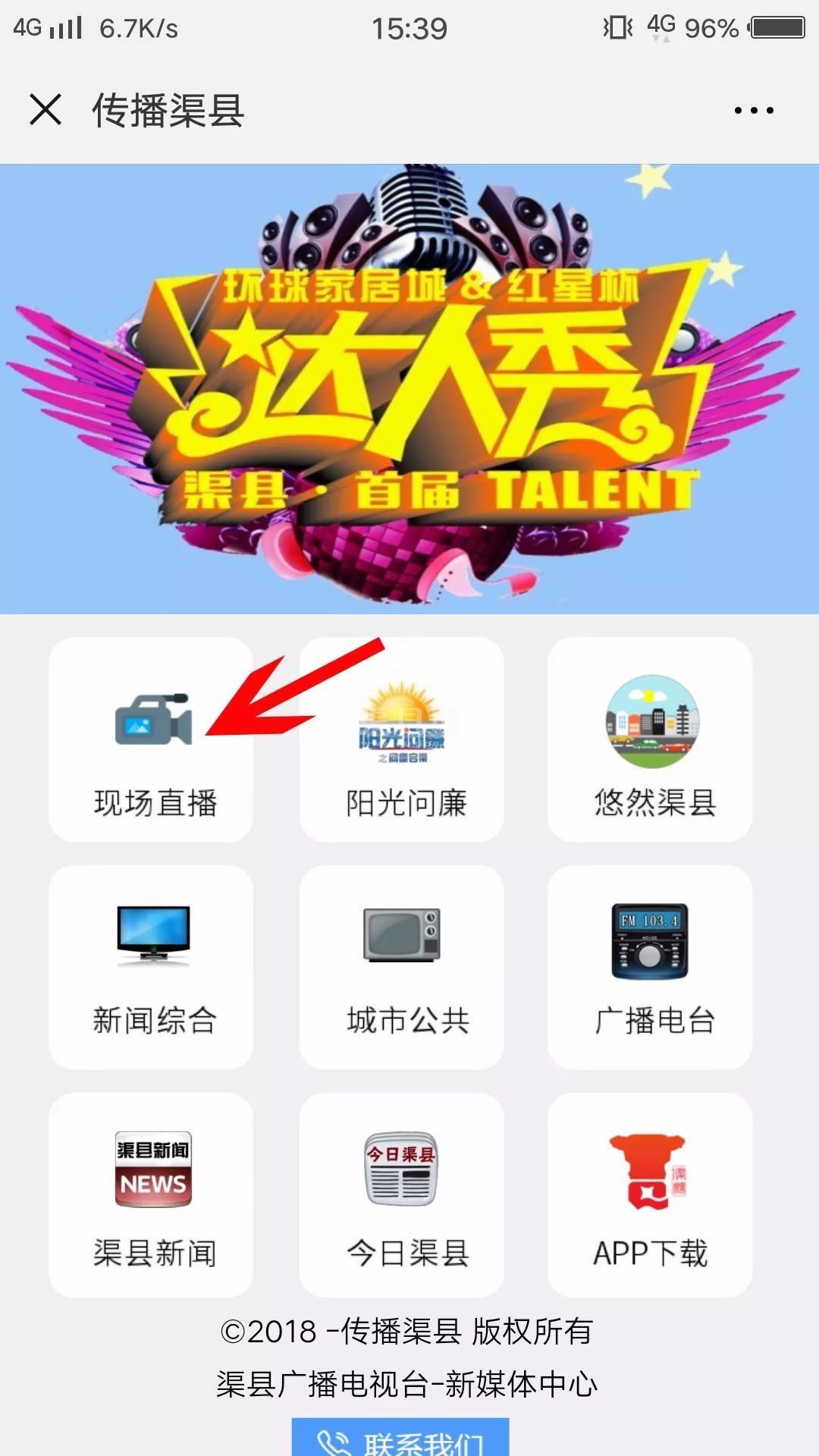Open the 达人秀 talent show banner
The height and width of the screenshot is (1456, 819).
point(409,388)
